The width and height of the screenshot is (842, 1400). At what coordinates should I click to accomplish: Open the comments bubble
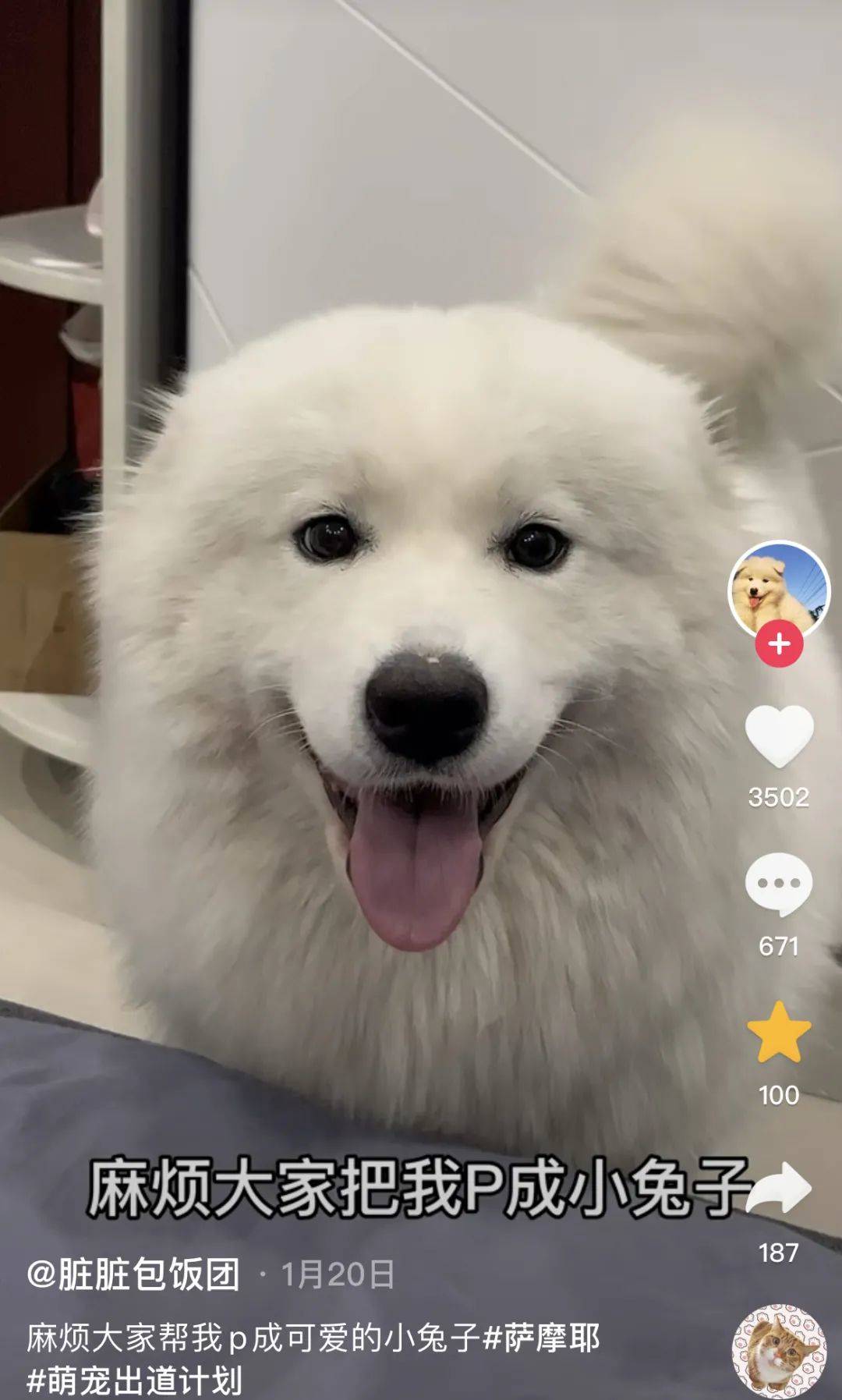779,884
